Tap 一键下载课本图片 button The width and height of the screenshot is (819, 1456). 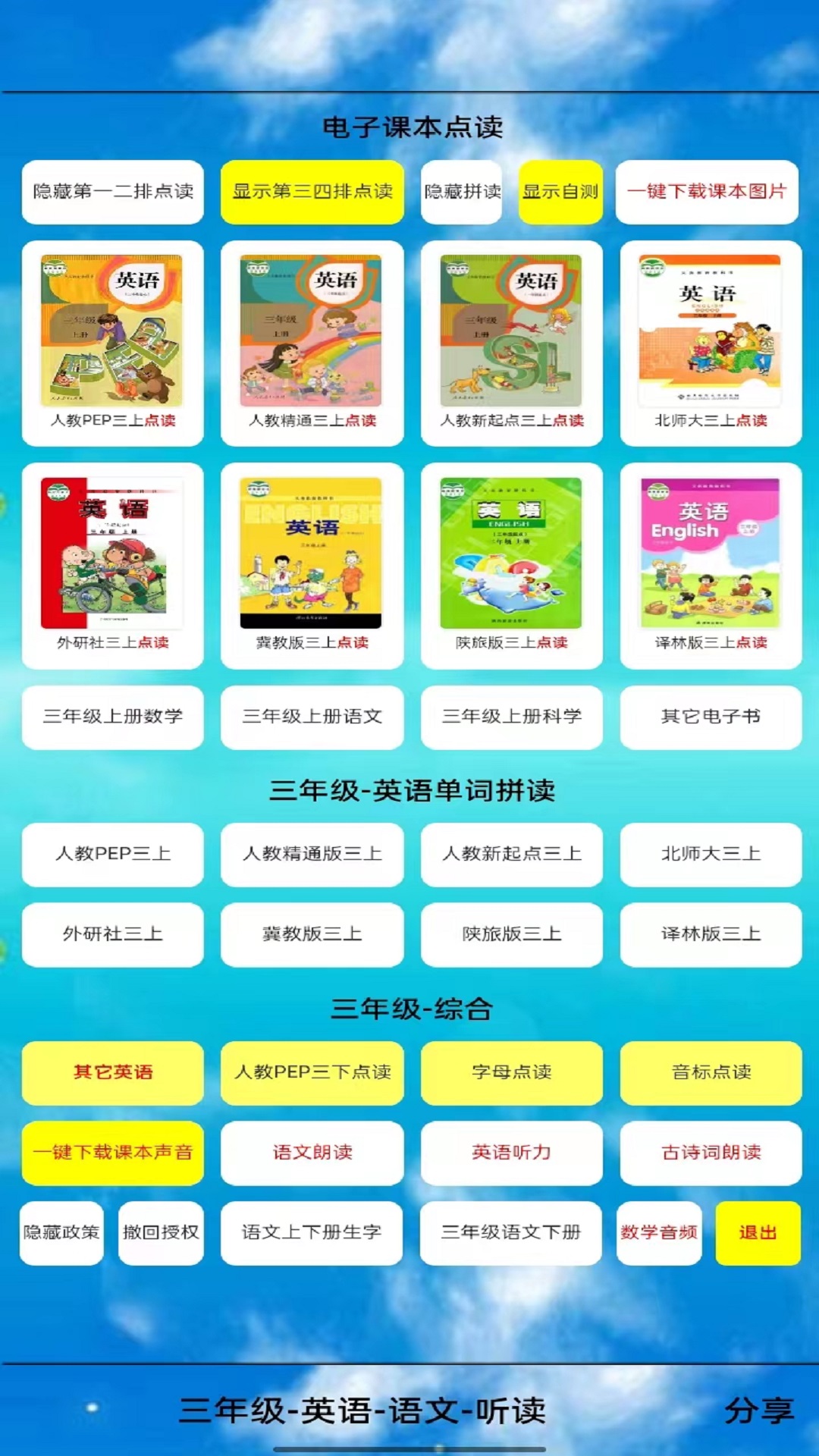pyautogui.click(x=707, y=192)
